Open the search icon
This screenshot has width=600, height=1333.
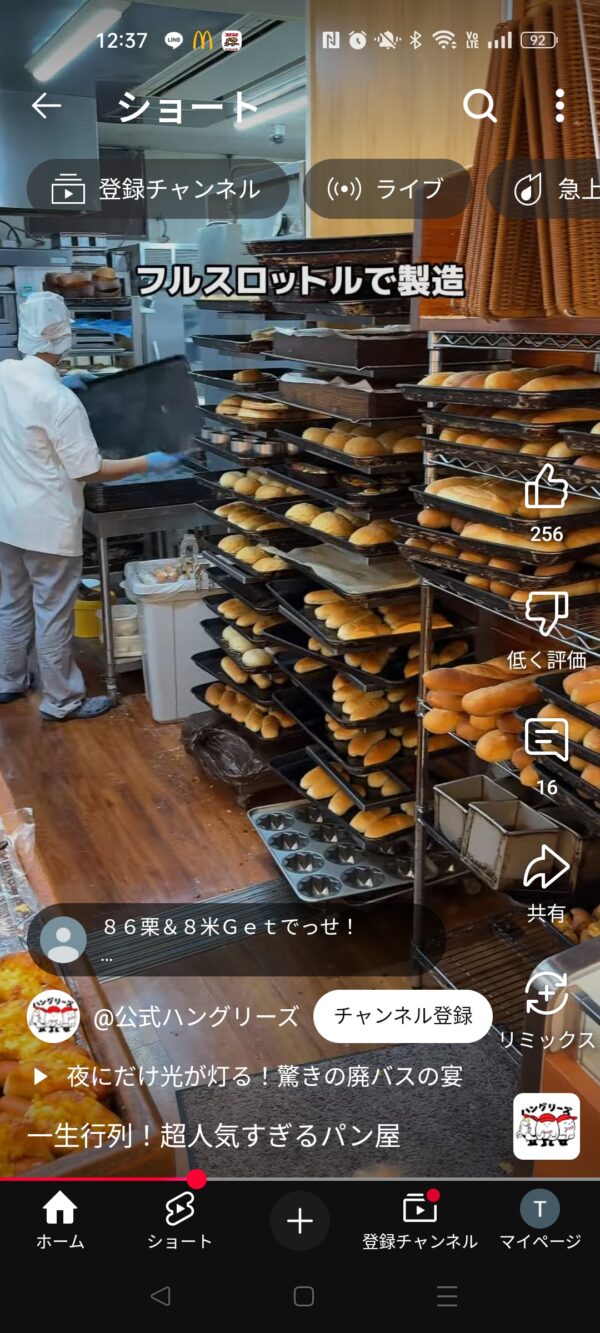[x=479, y=106]
